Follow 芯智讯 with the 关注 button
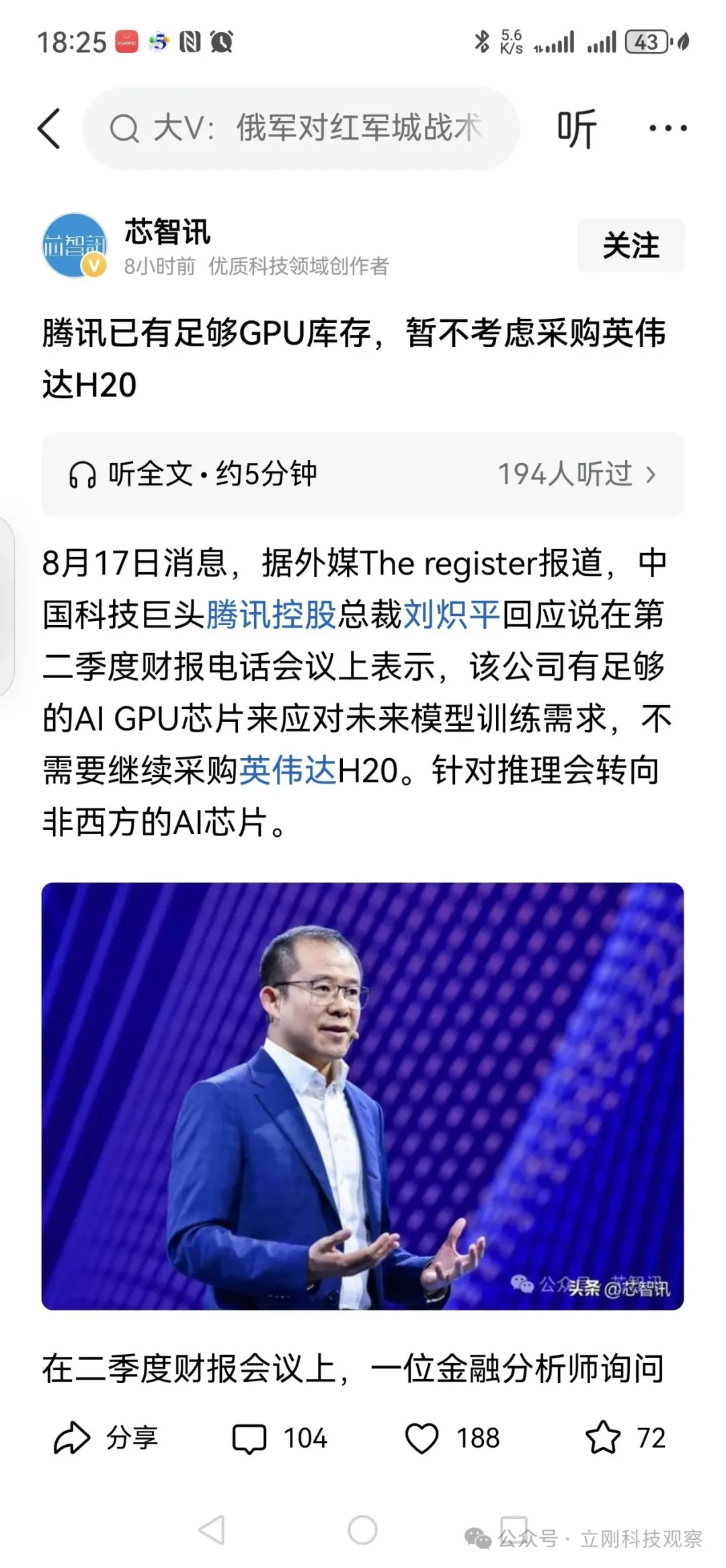726x1568 pixels. (x=630, y=246)
